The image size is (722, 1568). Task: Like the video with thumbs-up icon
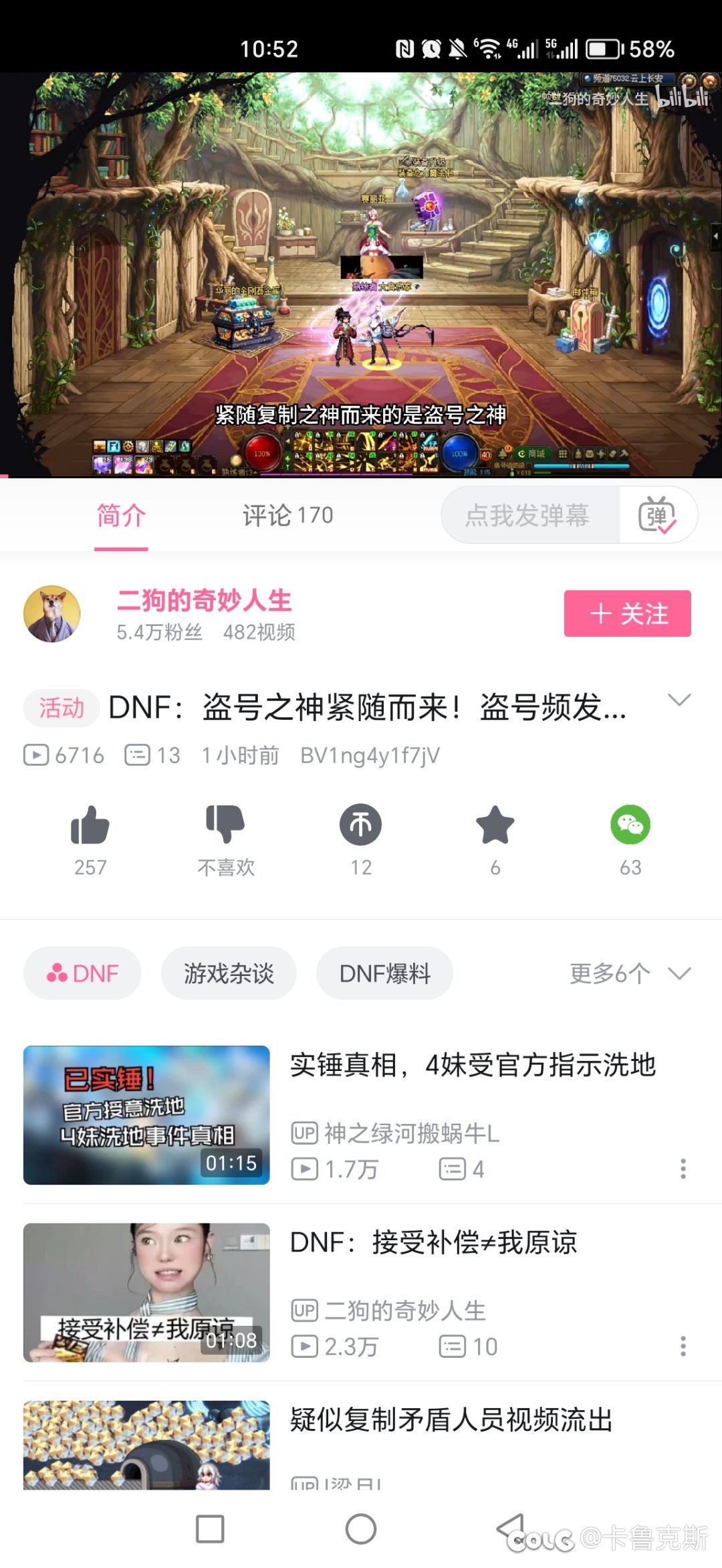(90, 825)
